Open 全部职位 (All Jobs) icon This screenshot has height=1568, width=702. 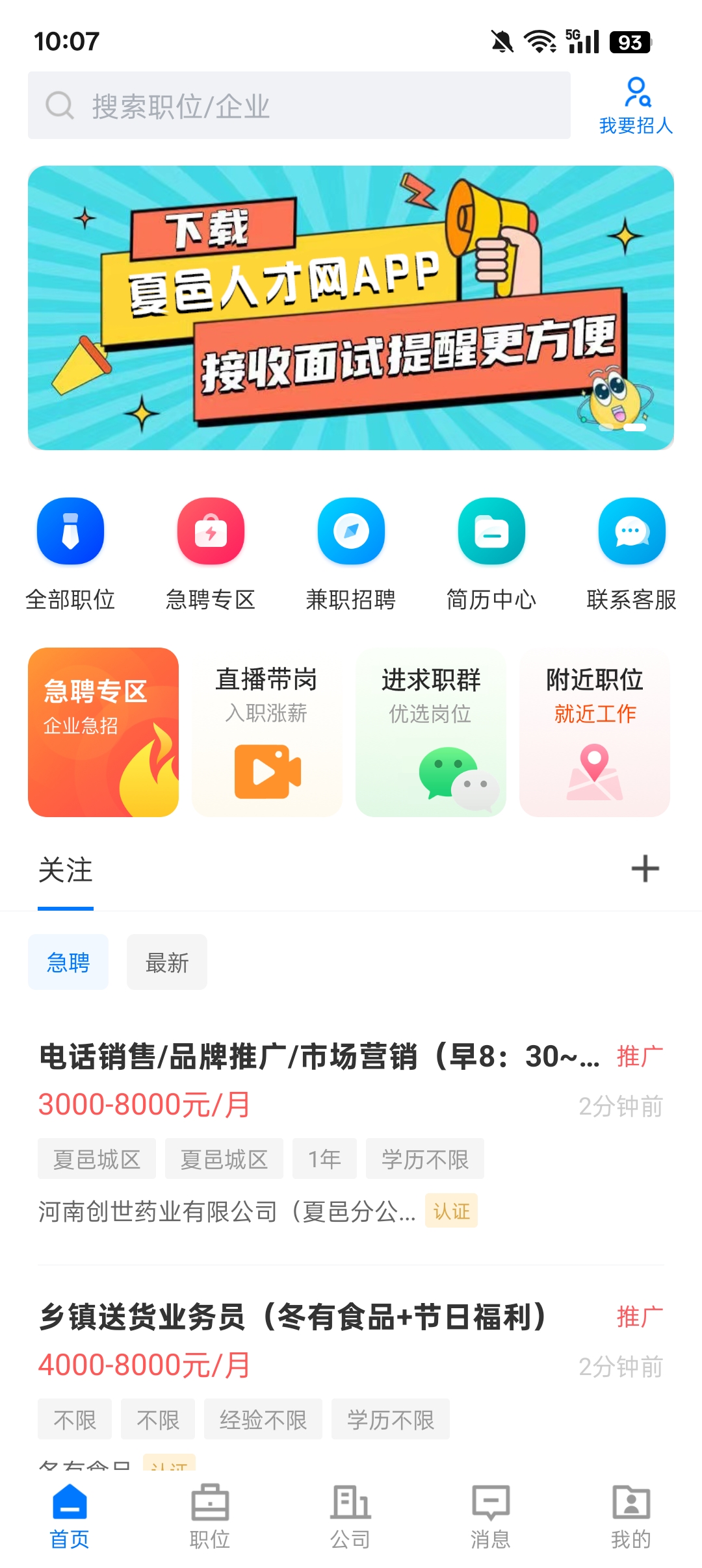[x=70, y=531]
